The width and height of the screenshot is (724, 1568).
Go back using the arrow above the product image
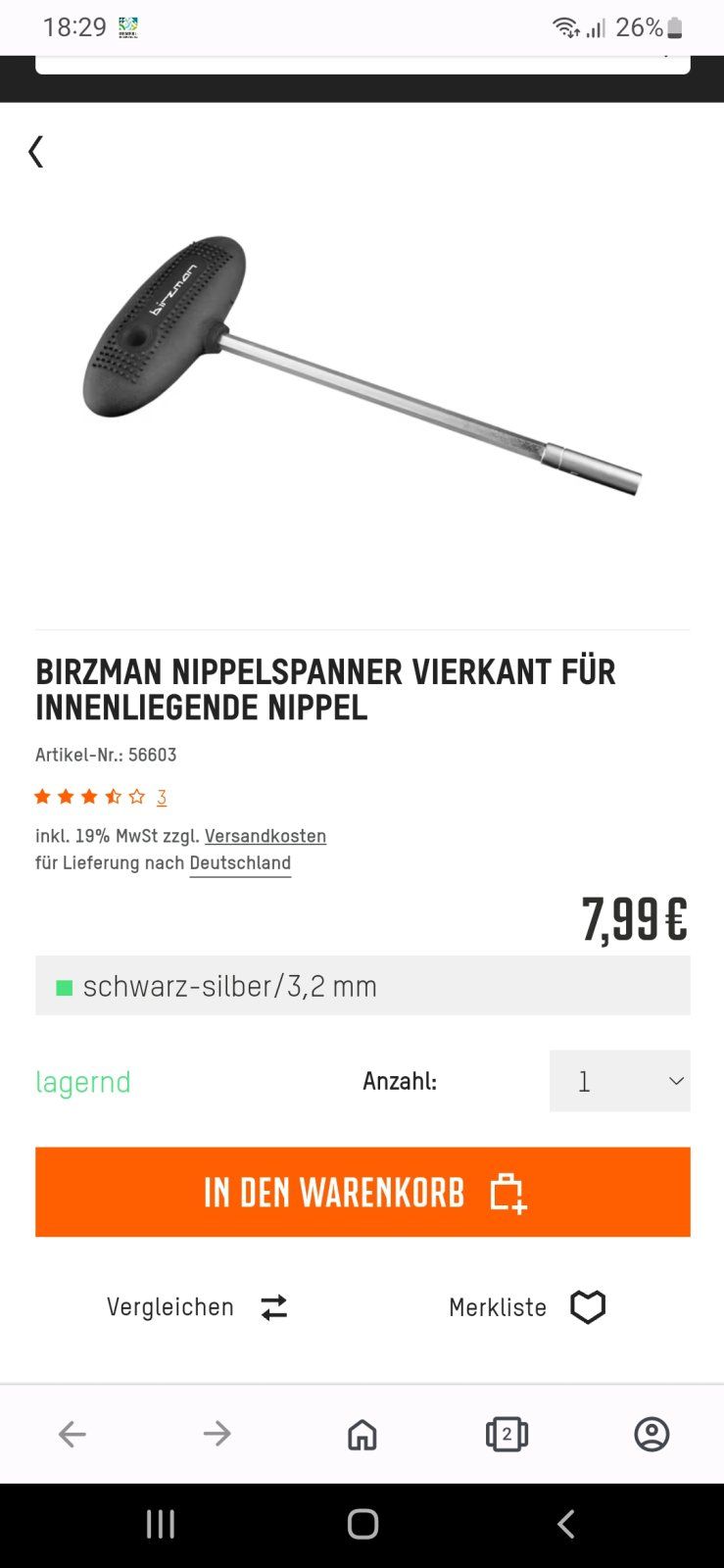36,152
